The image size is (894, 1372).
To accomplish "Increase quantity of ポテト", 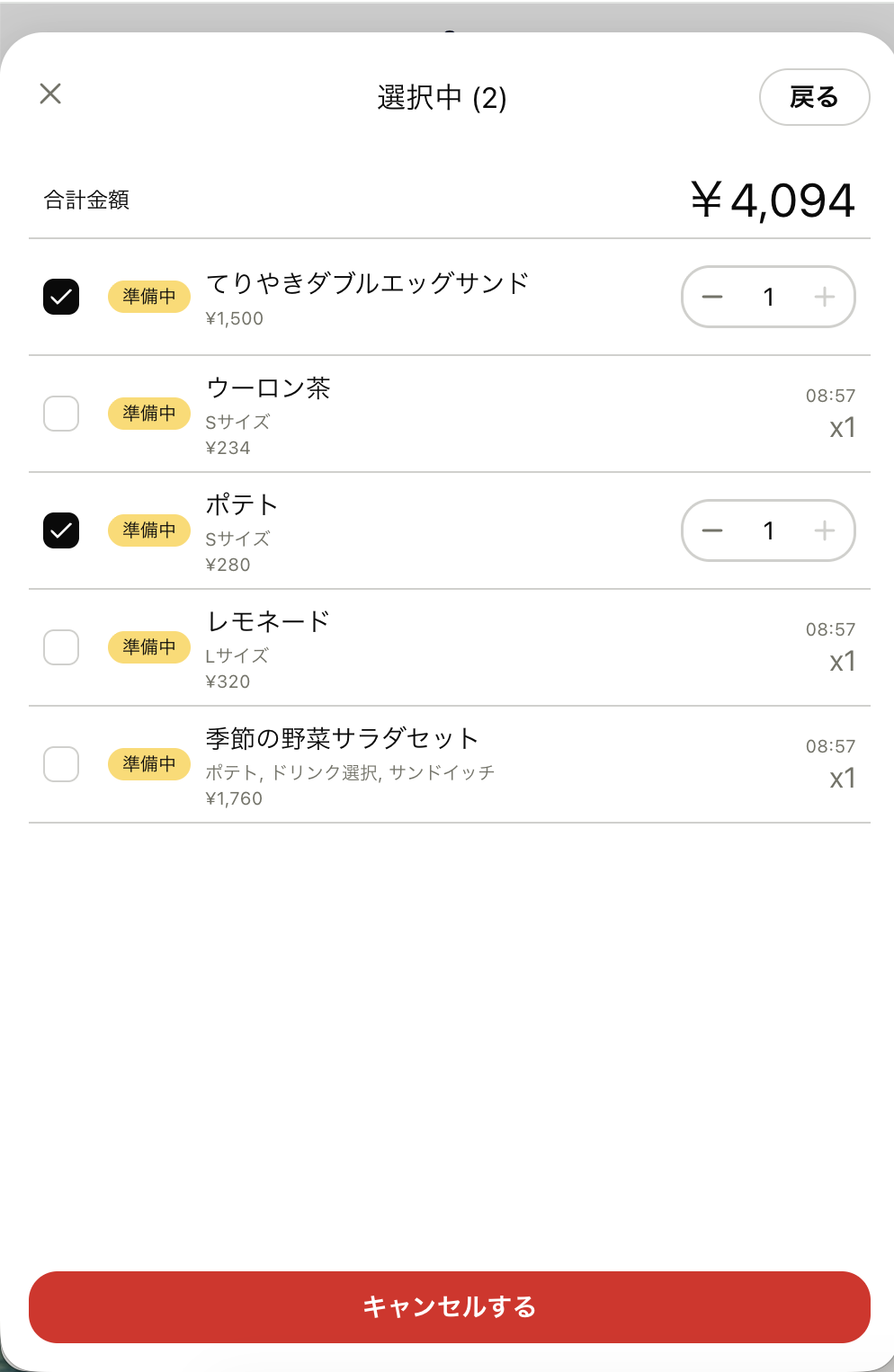I will point(824,530).
